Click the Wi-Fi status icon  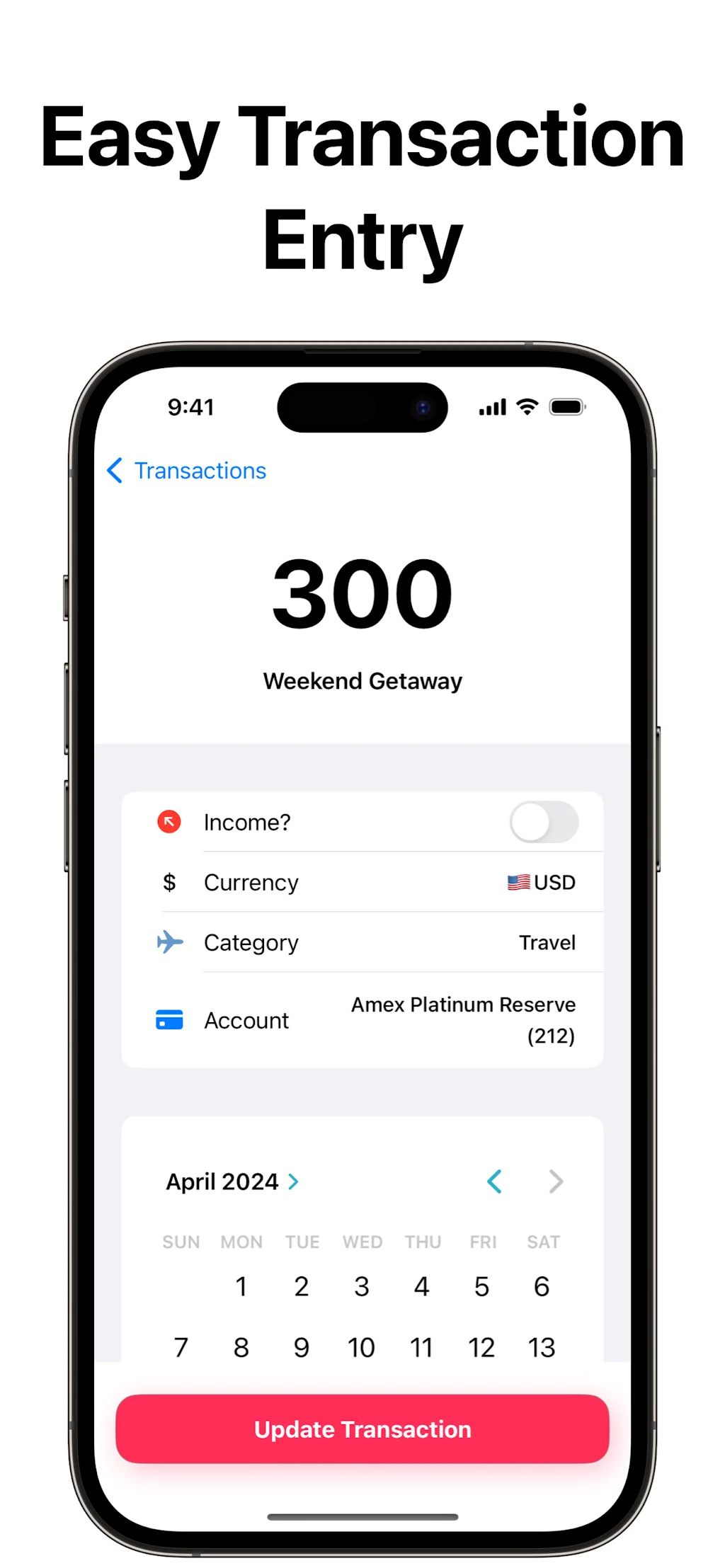point(527,406)
